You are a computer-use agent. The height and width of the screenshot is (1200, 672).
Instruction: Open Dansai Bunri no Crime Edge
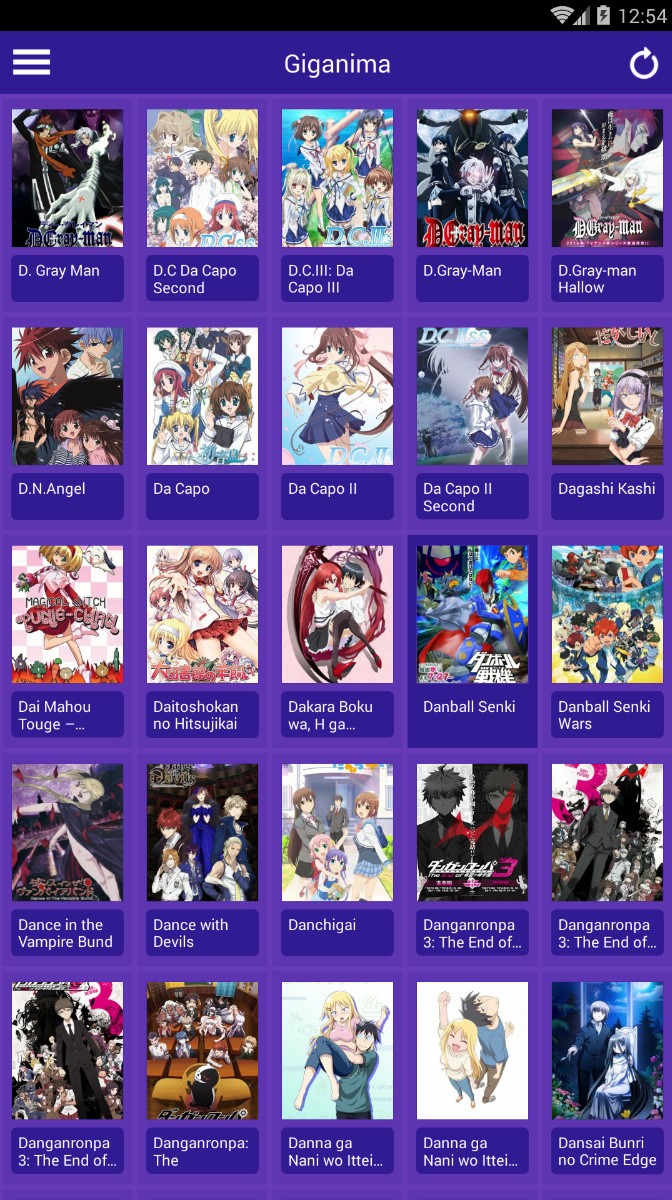[x=607, y=1077]
